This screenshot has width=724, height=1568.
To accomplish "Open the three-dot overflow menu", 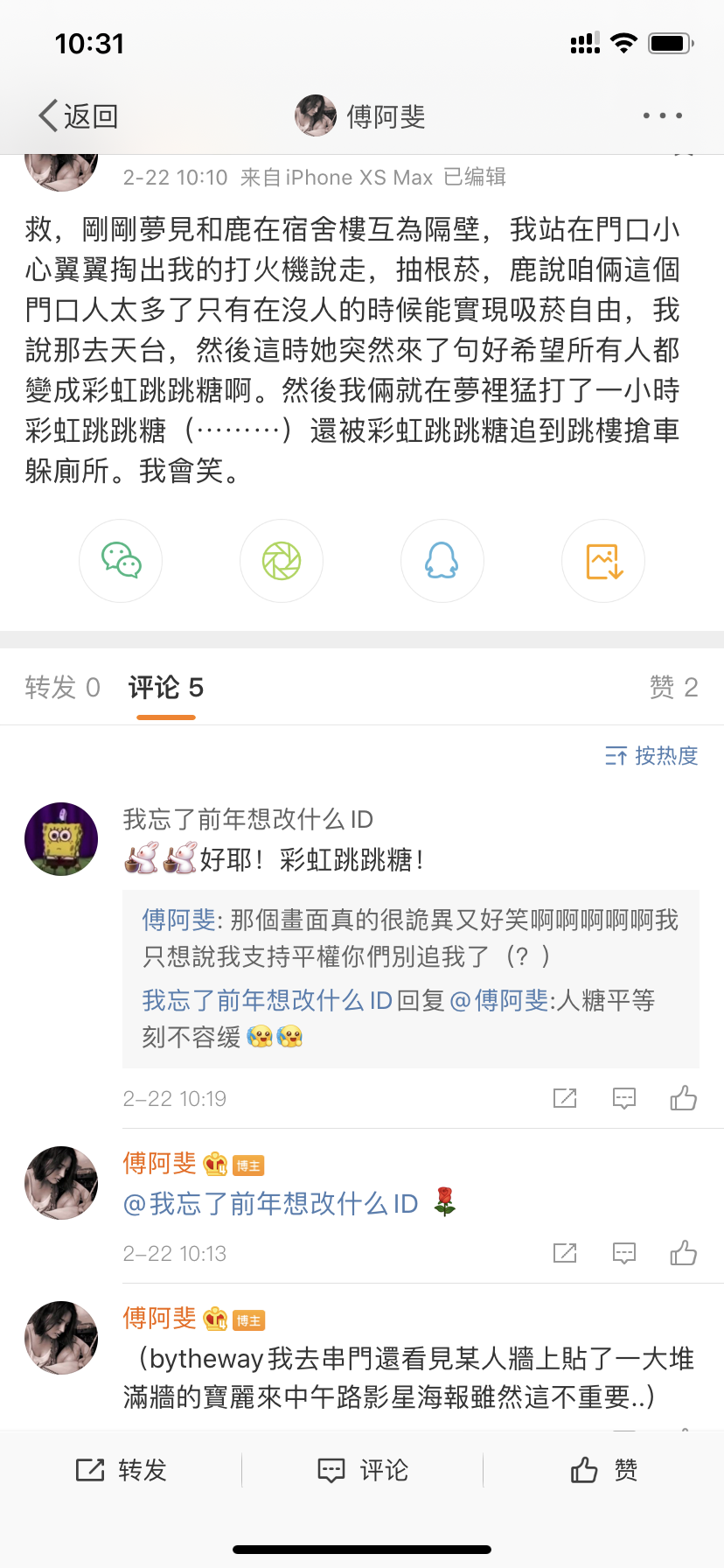I will click(x=662, y=115).
